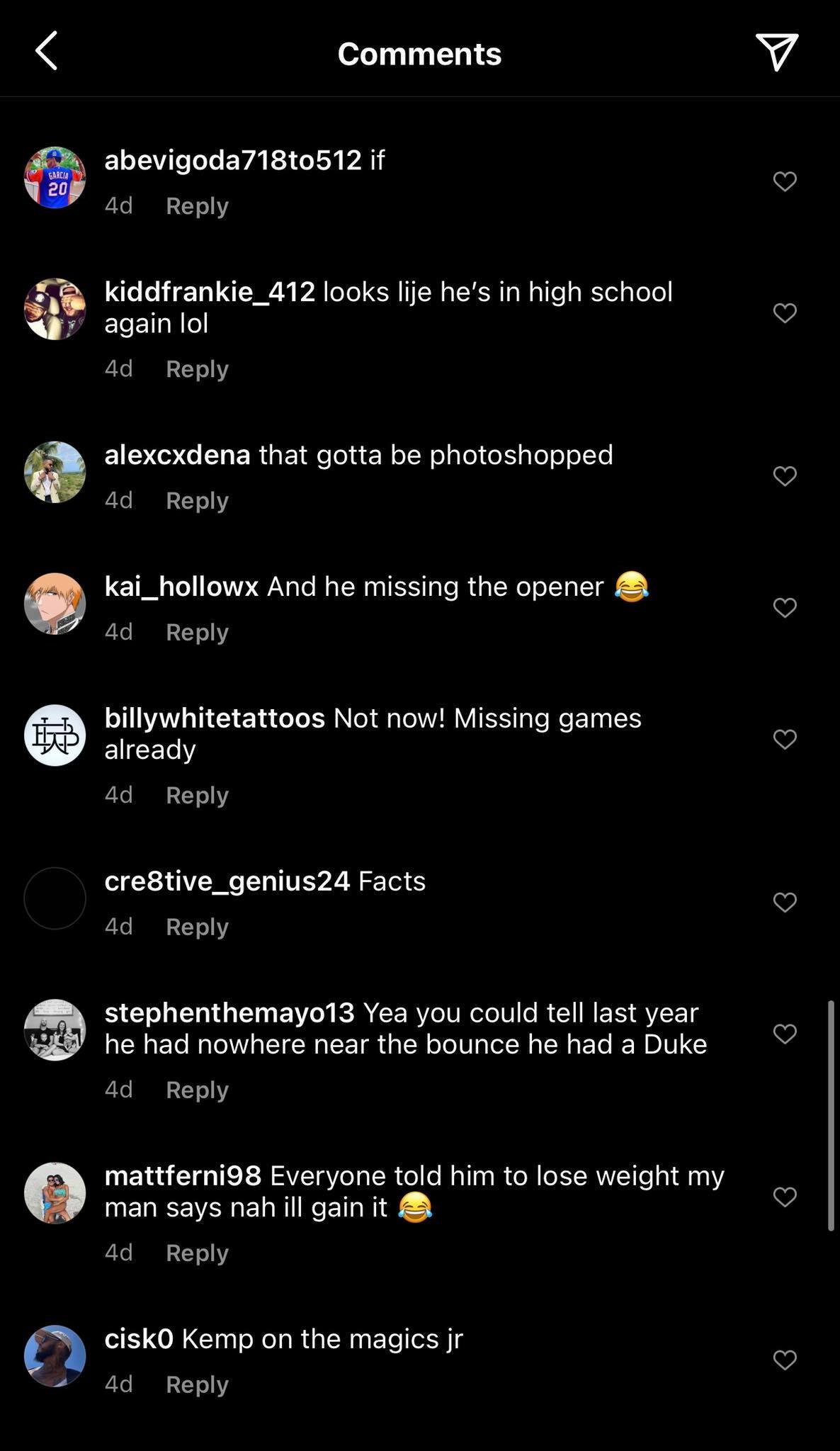Like kiddfrankie_412's high school comment

tap(785, 312)
